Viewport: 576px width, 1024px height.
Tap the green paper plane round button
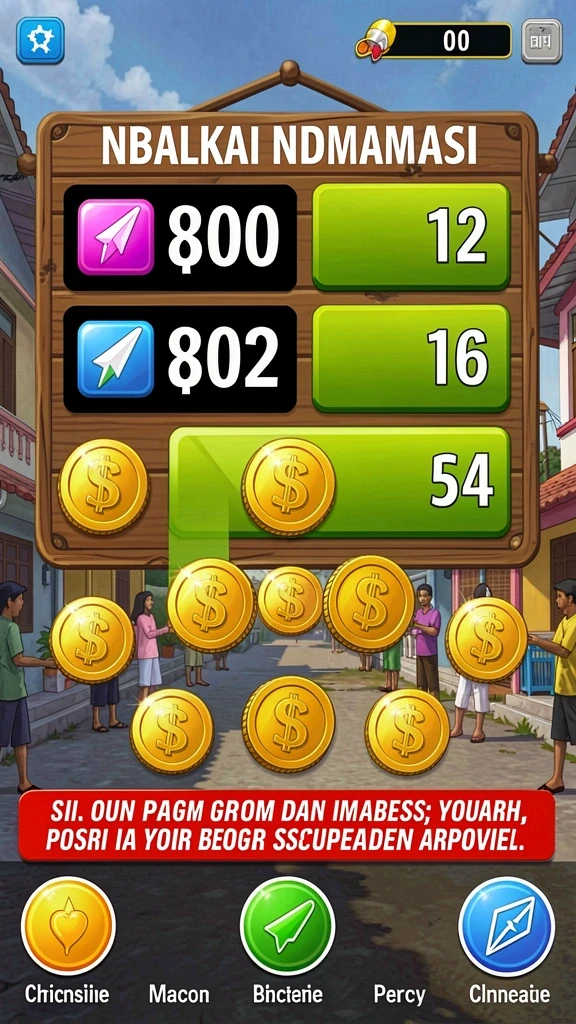[287, 925]
